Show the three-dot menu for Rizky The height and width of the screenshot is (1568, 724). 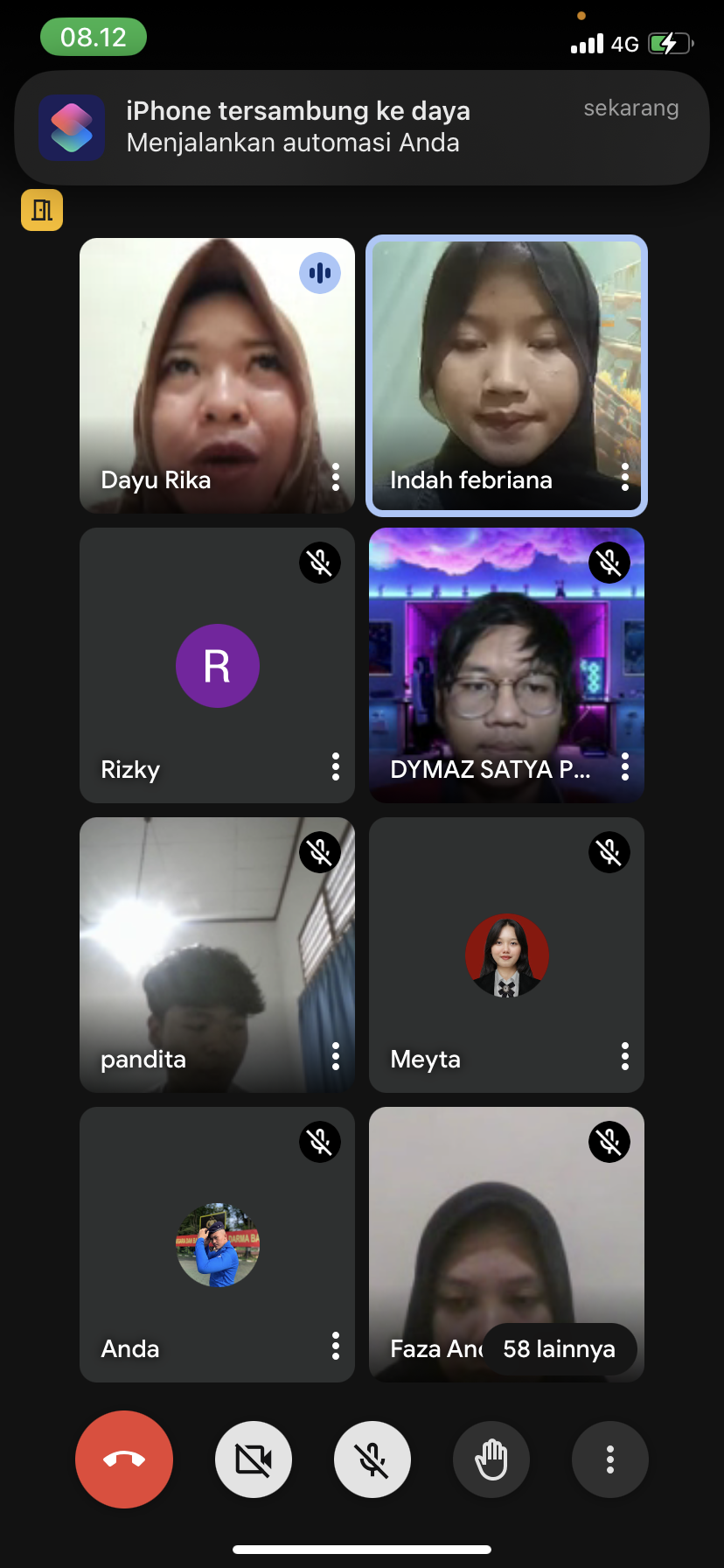(x=336, y=766)
